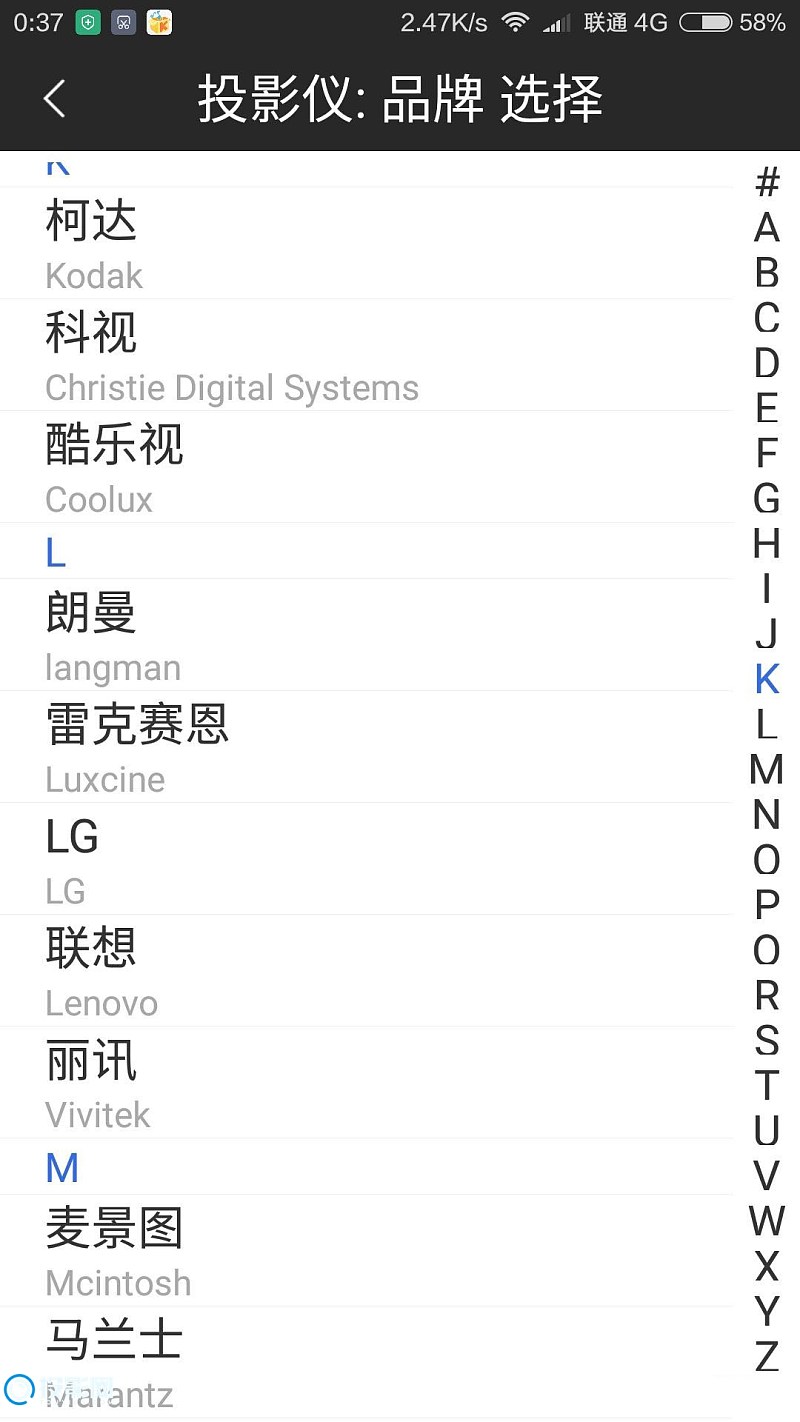Pick the 马兰士 Marantz brand
This screenshot has width=800, height=1422.
tap(366, 1362)
